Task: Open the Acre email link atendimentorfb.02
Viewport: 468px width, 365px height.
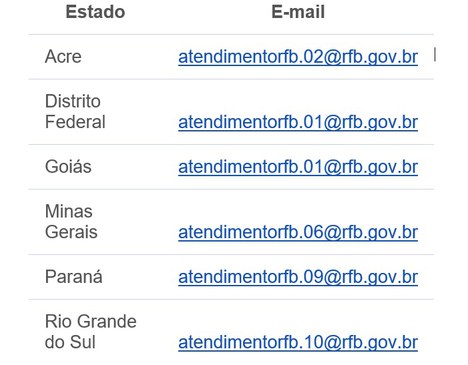Action: [x=298, y=57]
